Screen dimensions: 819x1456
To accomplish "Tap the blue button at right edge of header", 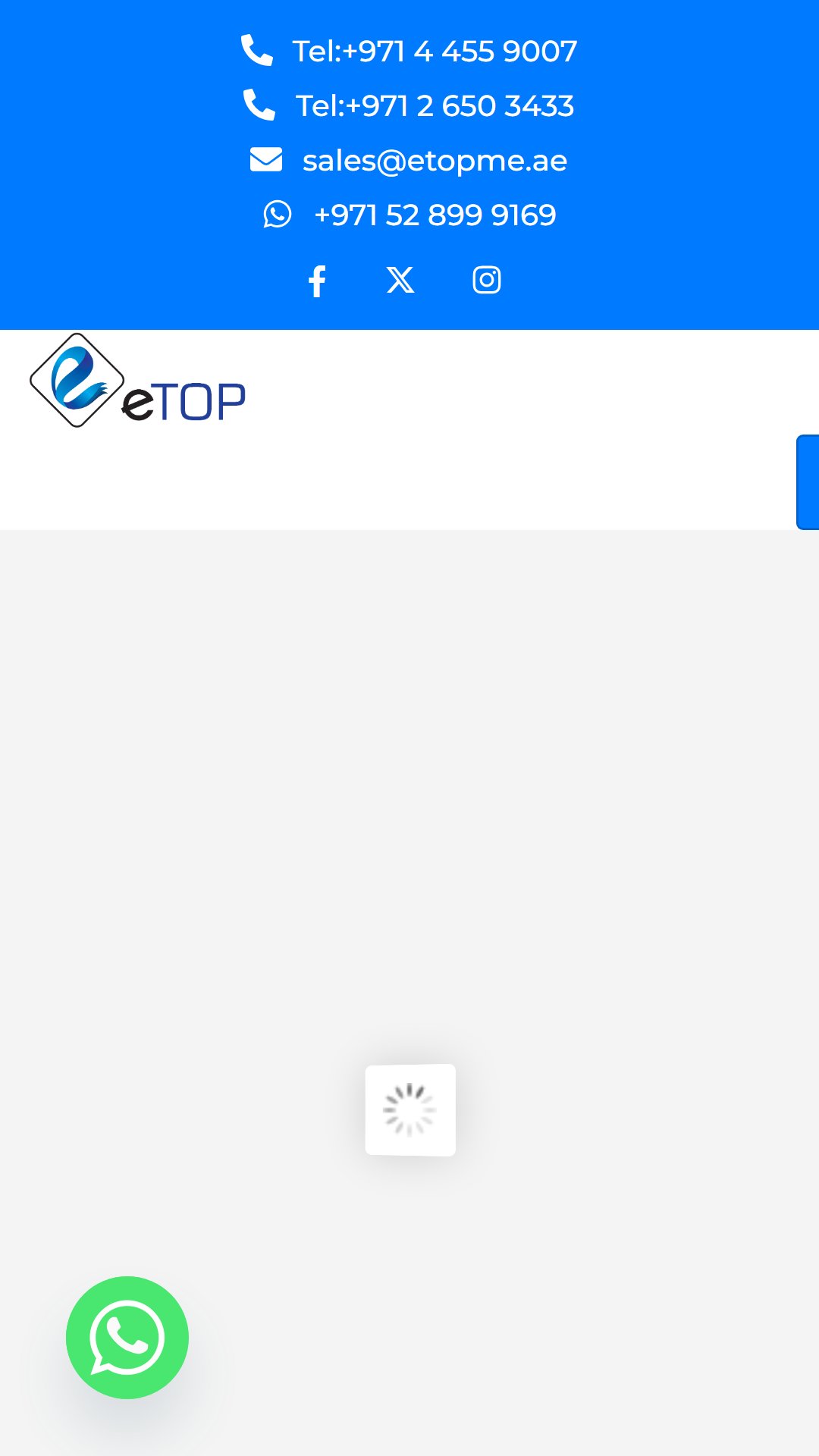I will pyautogui.click(x=808, y=482).
